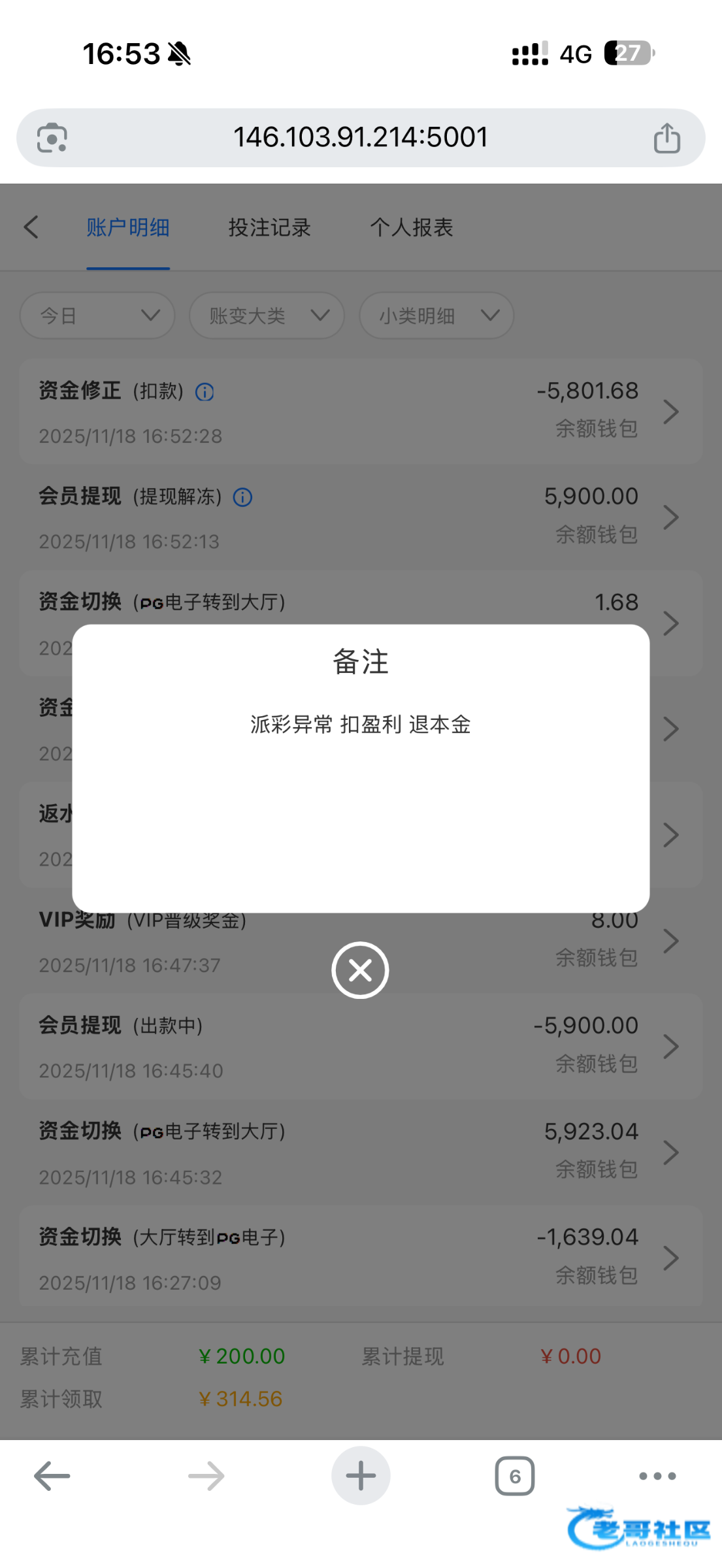Viewport: 722px width, 1568px height.
Task: Tap the back arrow beside 账户明细
Action: pos(31,227)
